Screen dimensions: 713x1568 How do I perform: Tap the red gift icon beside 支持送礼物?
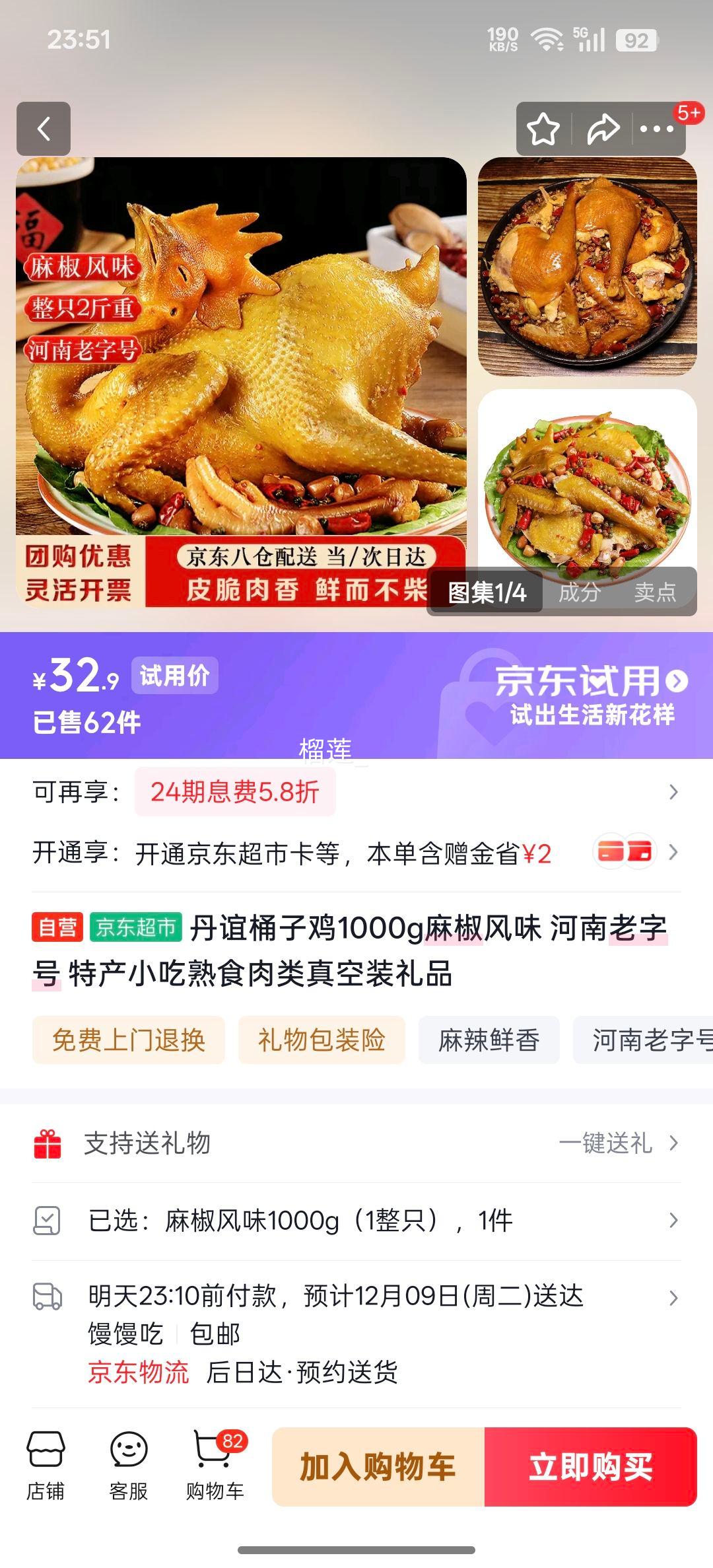tap(48, 1143)
